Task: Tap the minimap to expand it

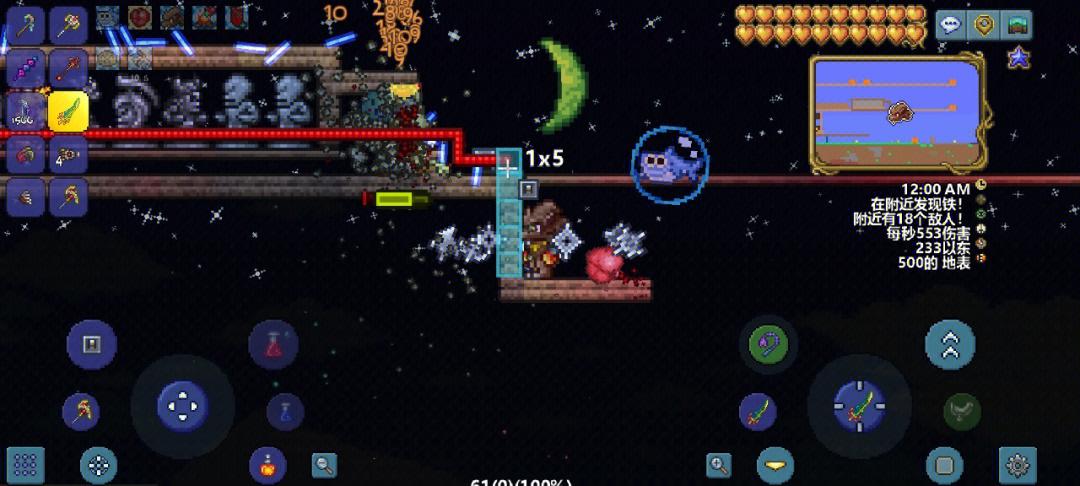Action: 895,112
